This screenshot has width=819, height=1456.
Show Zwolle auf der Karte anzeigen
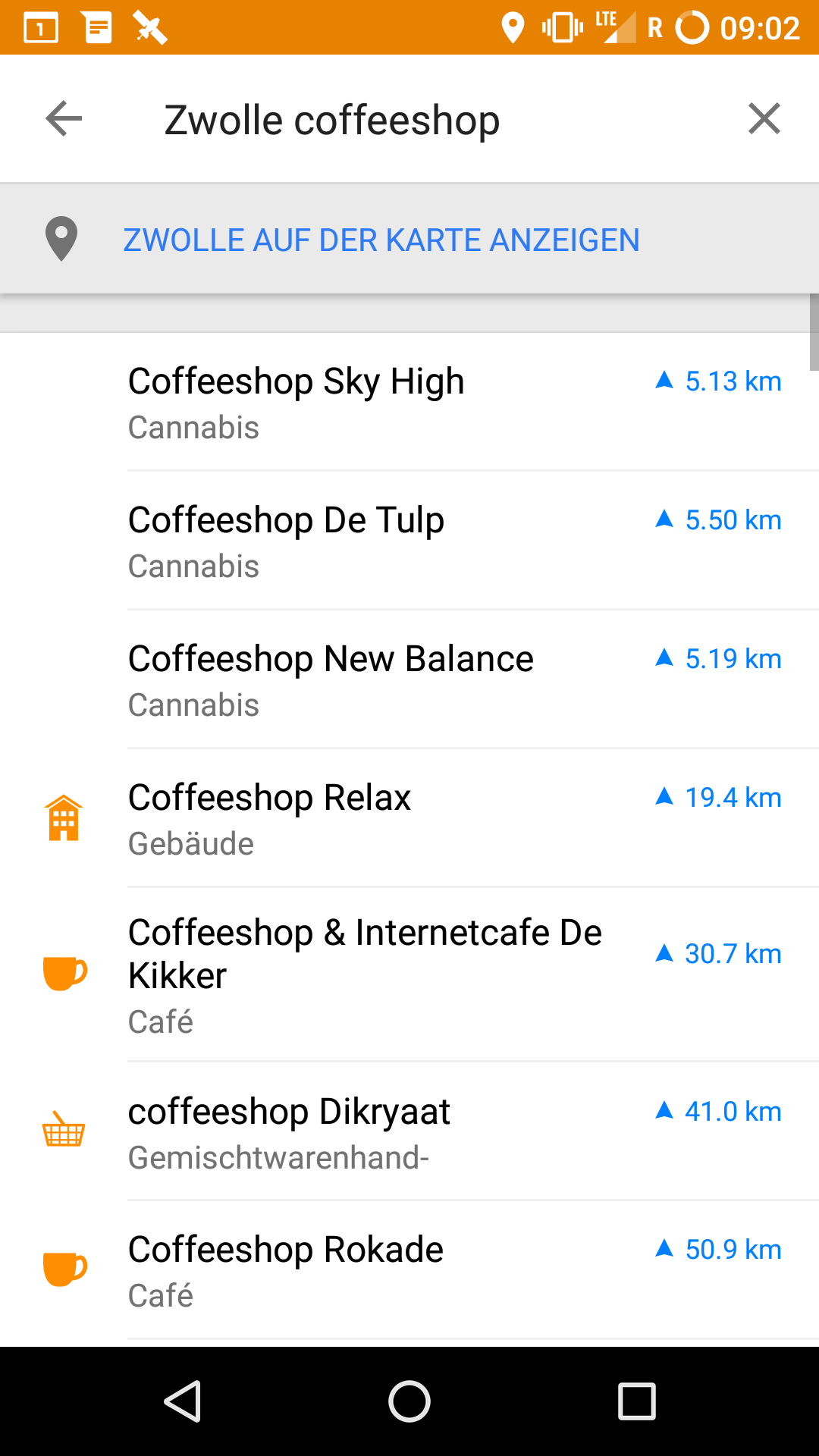(x=381, y=240)
